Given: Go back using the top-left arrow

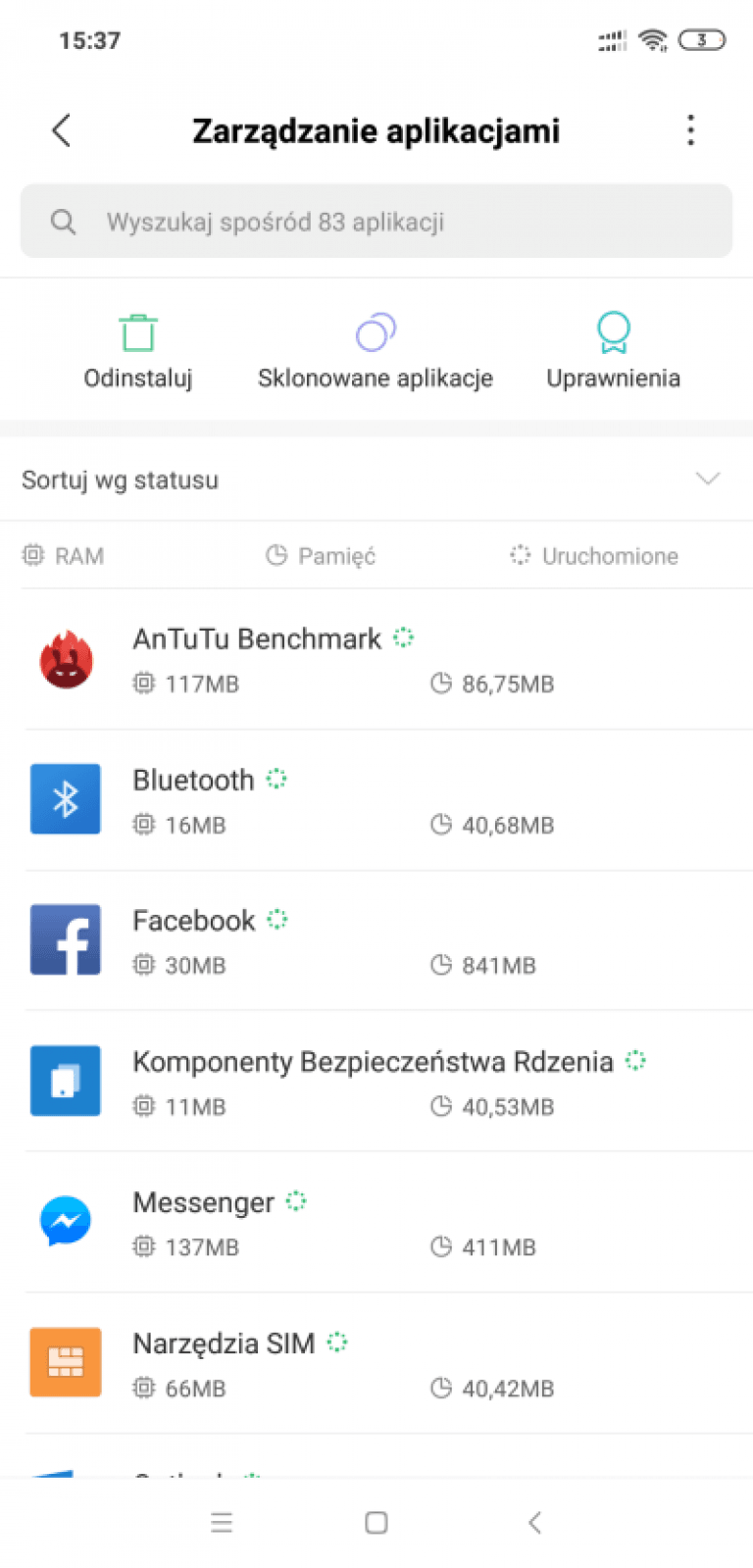Looking at the screenshot, I should tap(62, 130).
